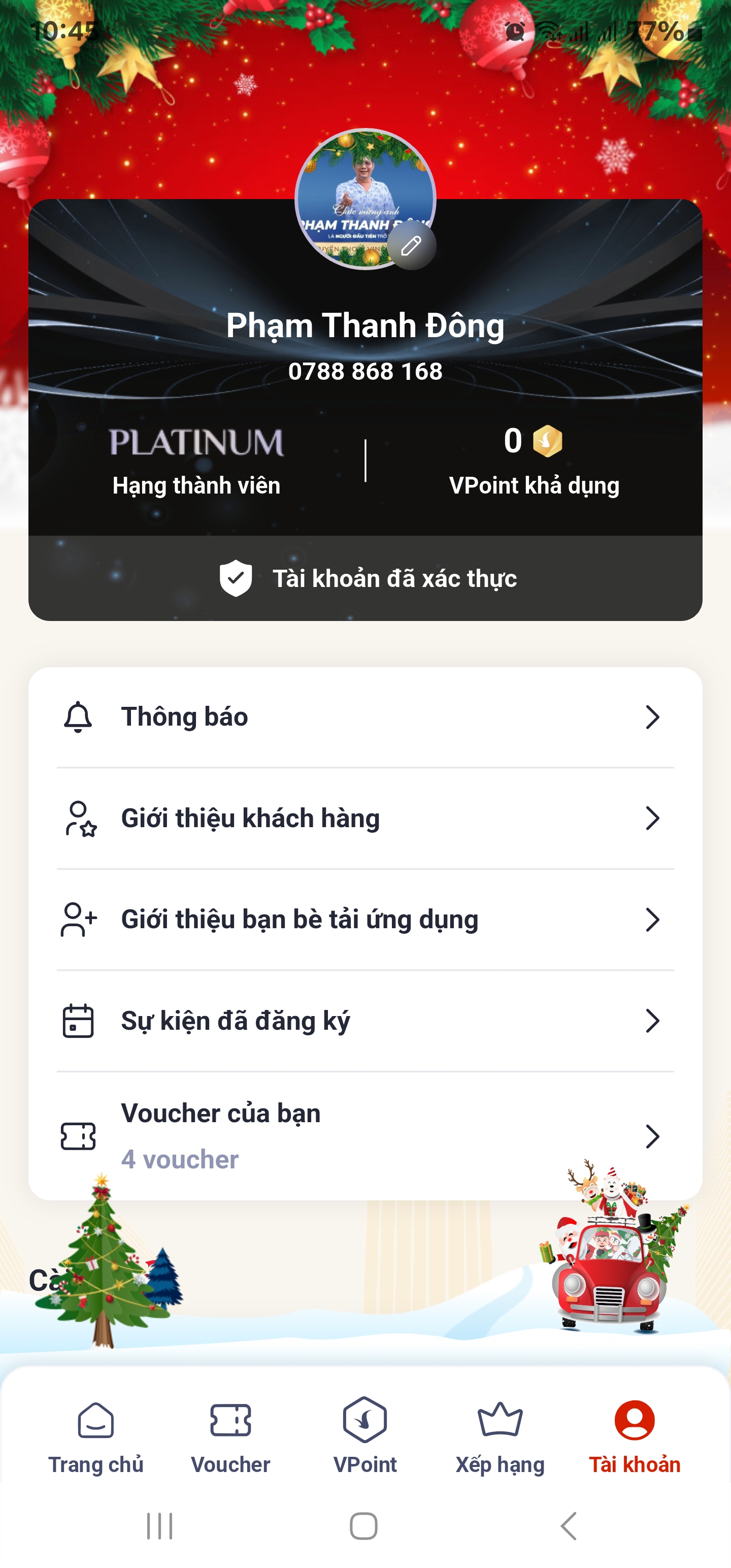This screenshot has height=1568, width=731.
Task: Go to the VPoint tab
Action: [365, 1436]
